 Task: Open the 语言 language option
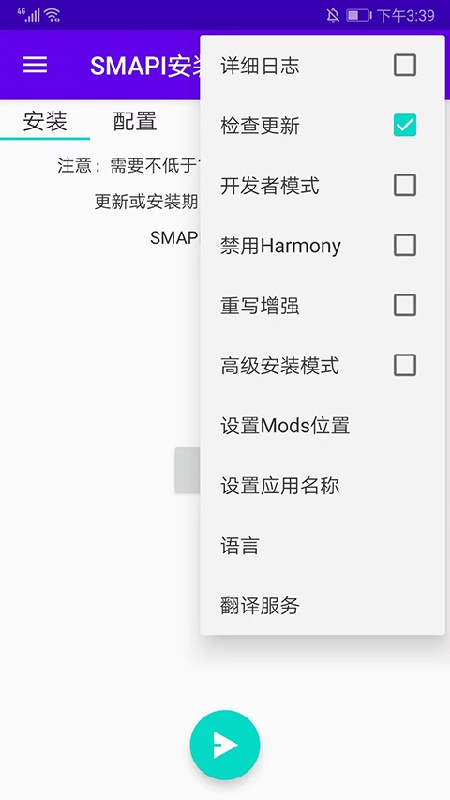coord(322,545)
